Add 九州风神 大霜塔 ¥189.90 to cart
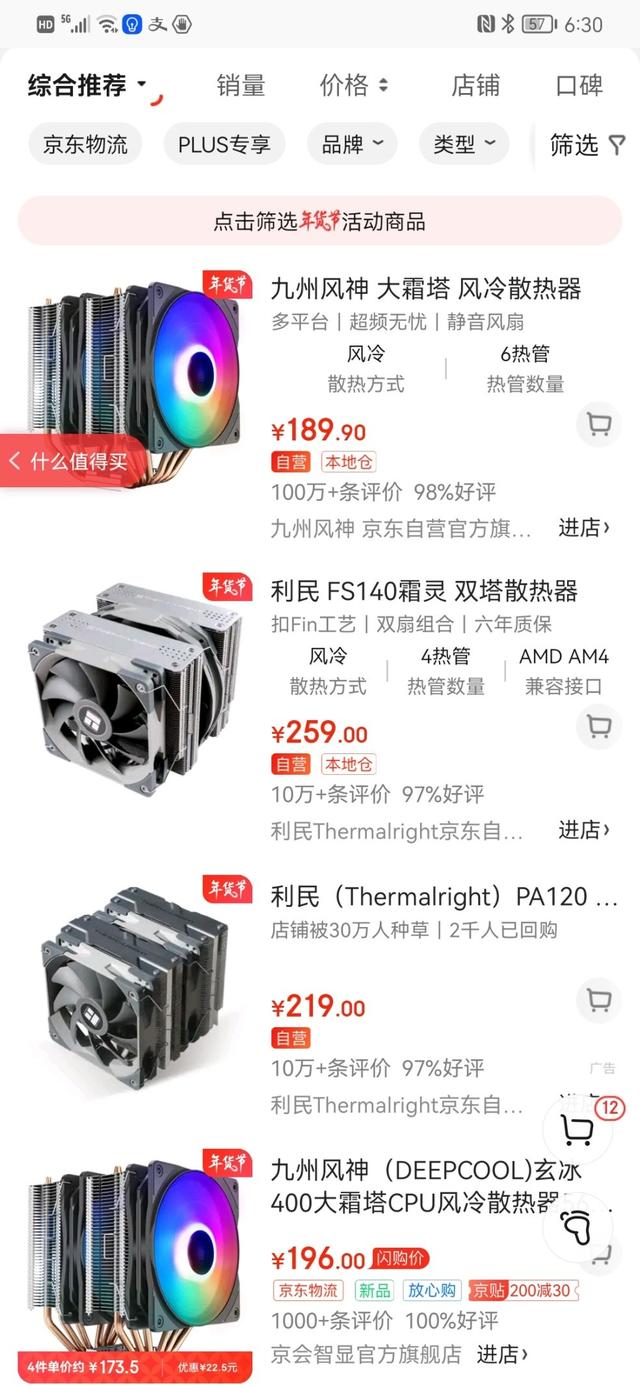Screen dimensions: 640x1387 [599, 425]
